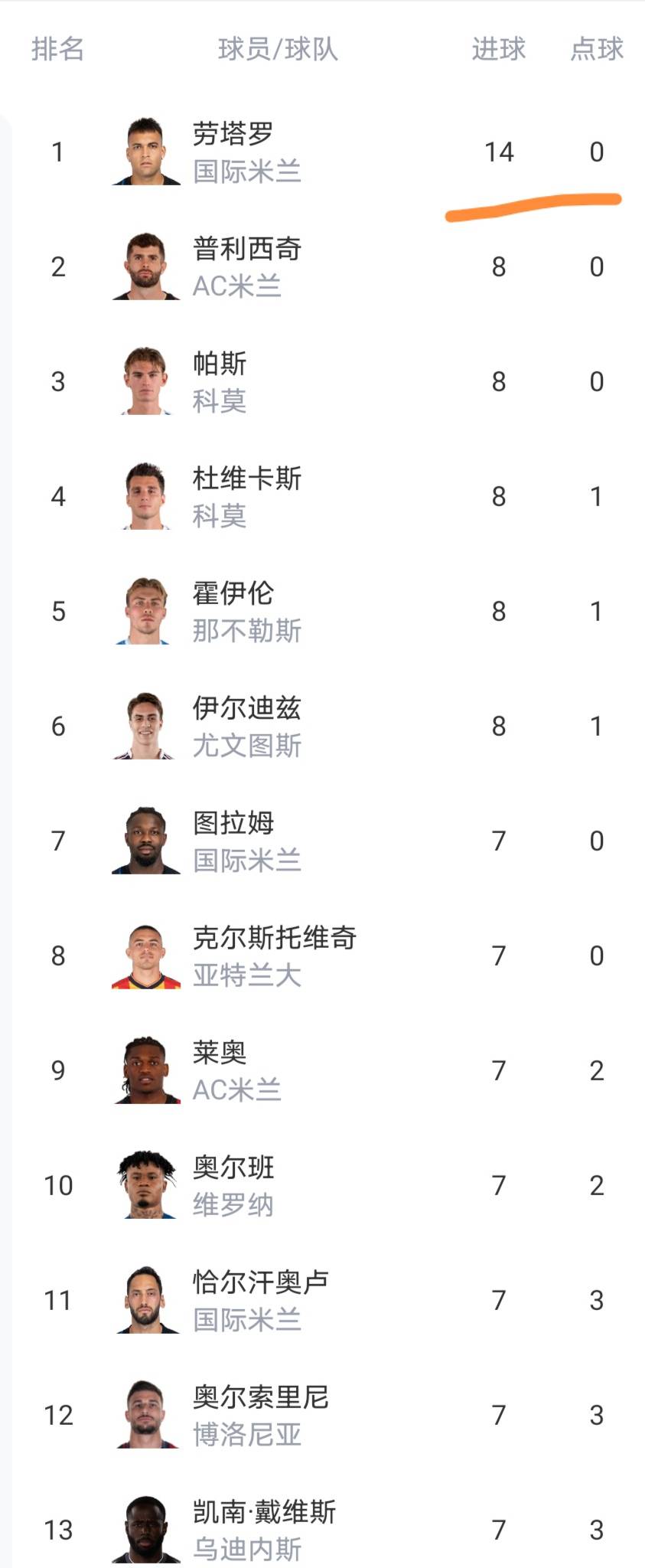This screenshot has width=645, height=1568.
Task: Click Leao's player avatar photo
Action: click(145, 1070)
